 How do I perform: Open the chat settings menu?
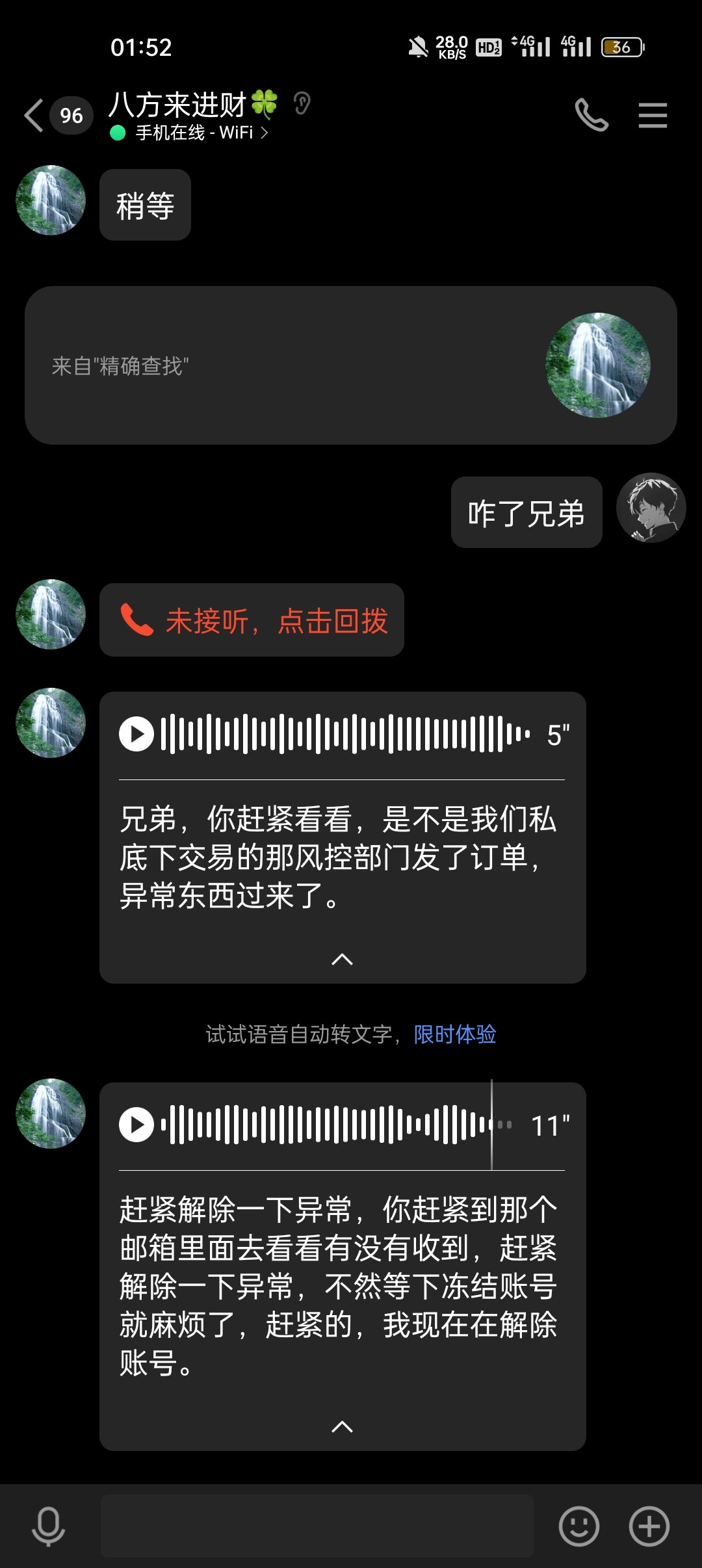653,116
